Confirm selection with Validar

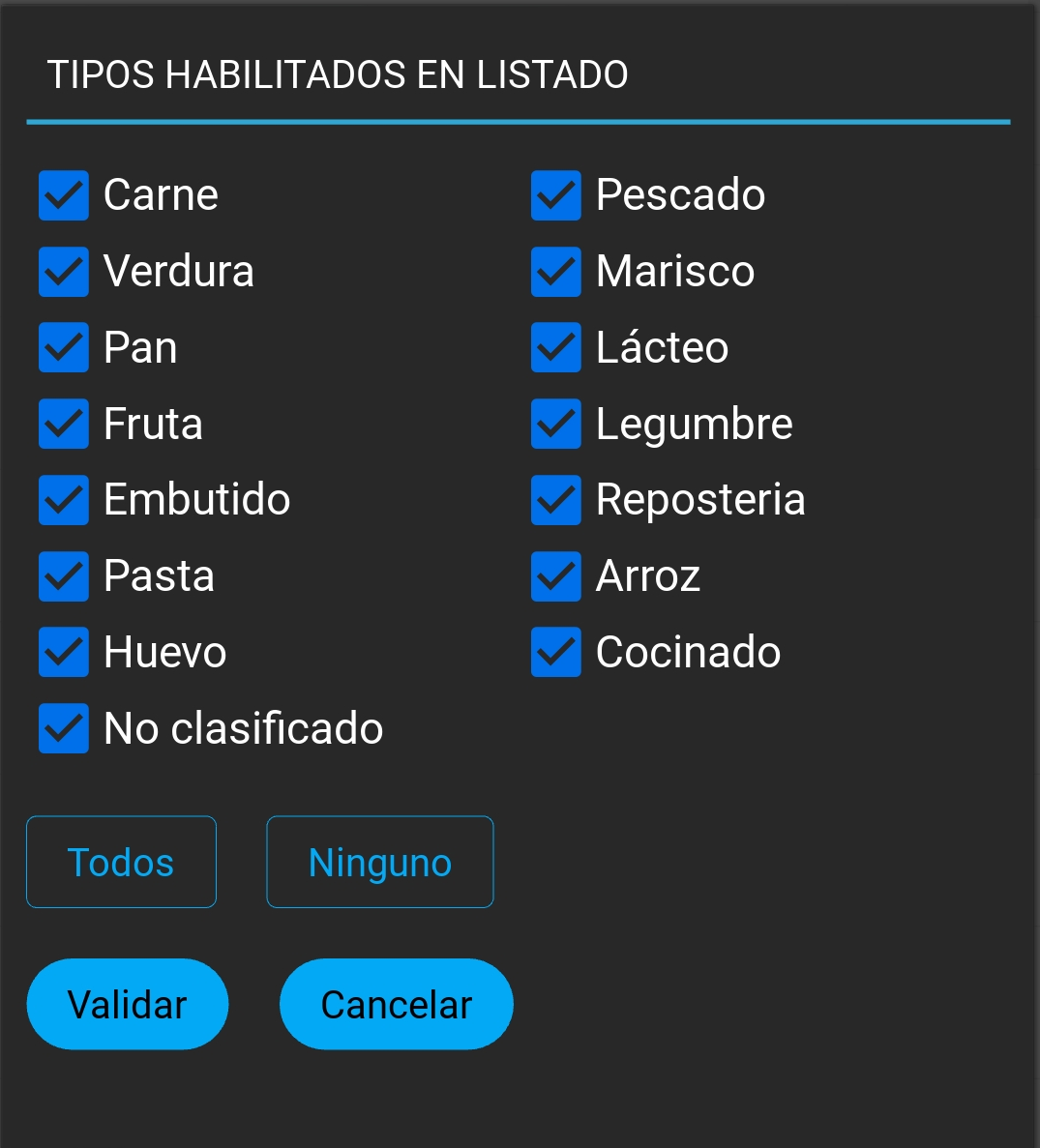pos(128,1005)
